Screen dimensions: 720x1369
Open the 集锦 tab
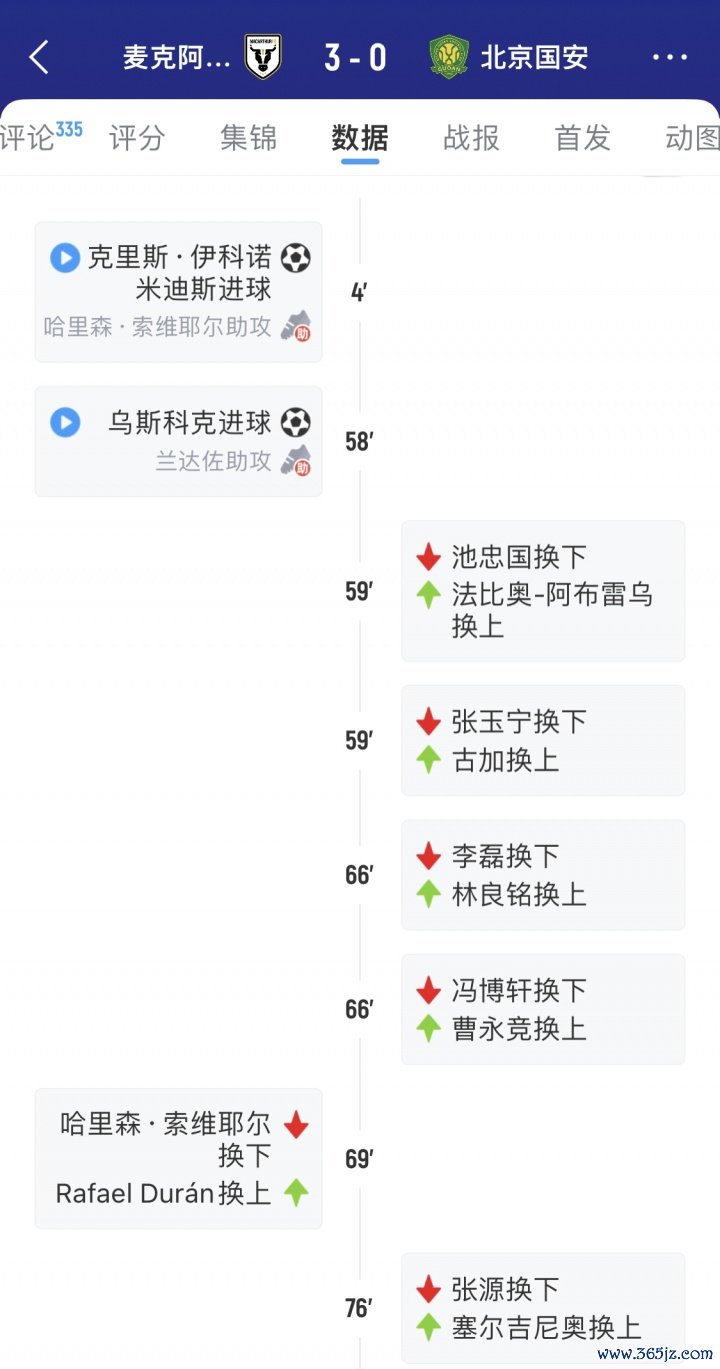pos(248,137)
